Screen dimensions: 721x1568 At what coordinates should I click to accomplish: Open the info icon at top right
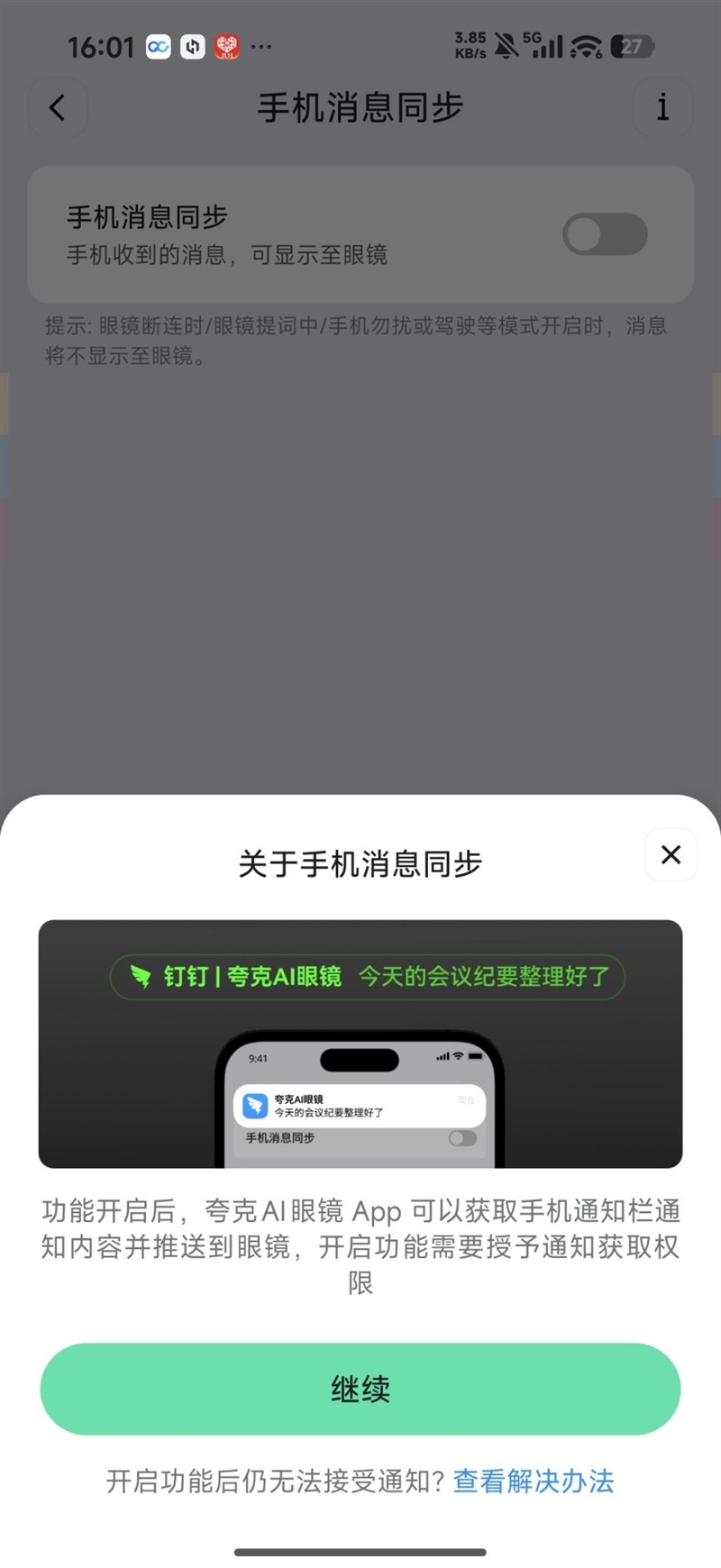pos(663,108)
